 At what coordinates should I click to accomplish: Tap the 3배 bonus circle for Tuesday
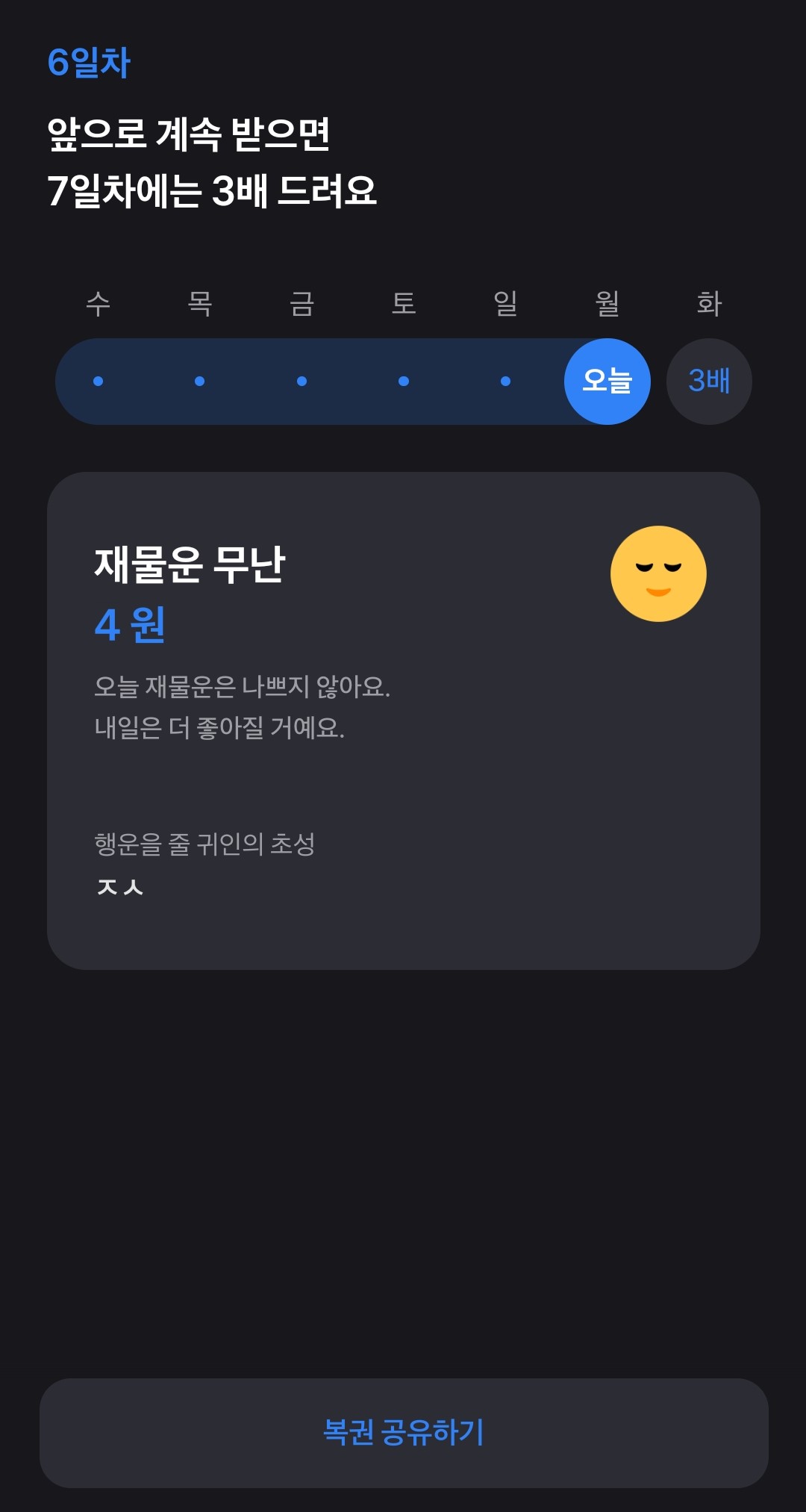coord(708,381)
